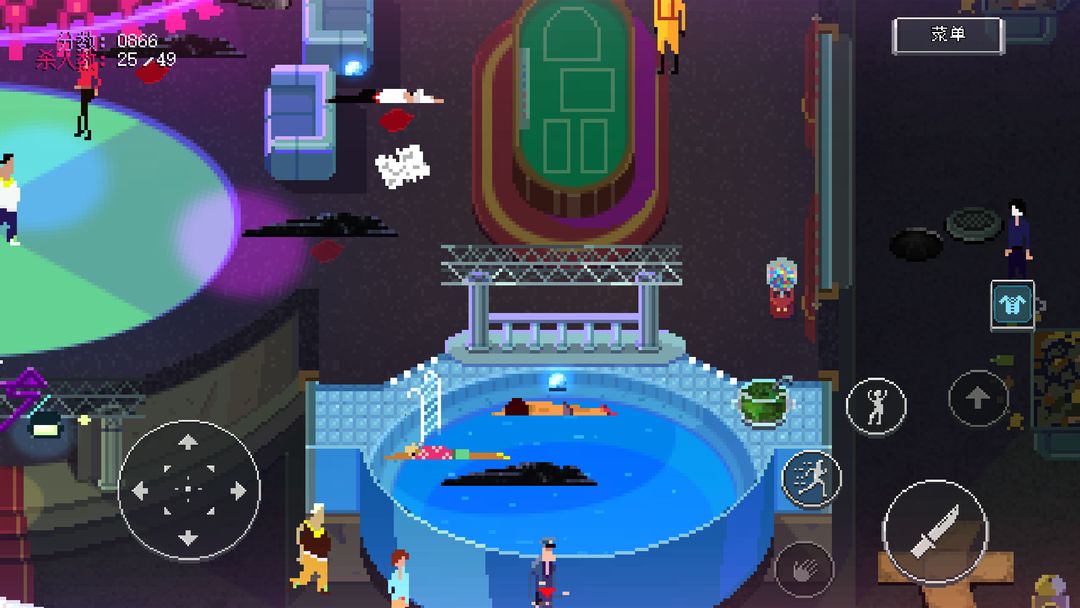This screenshot has width=1080, height=608.
Task: Move right with the D-pad right arrow
Action: (x=237, y=490)
